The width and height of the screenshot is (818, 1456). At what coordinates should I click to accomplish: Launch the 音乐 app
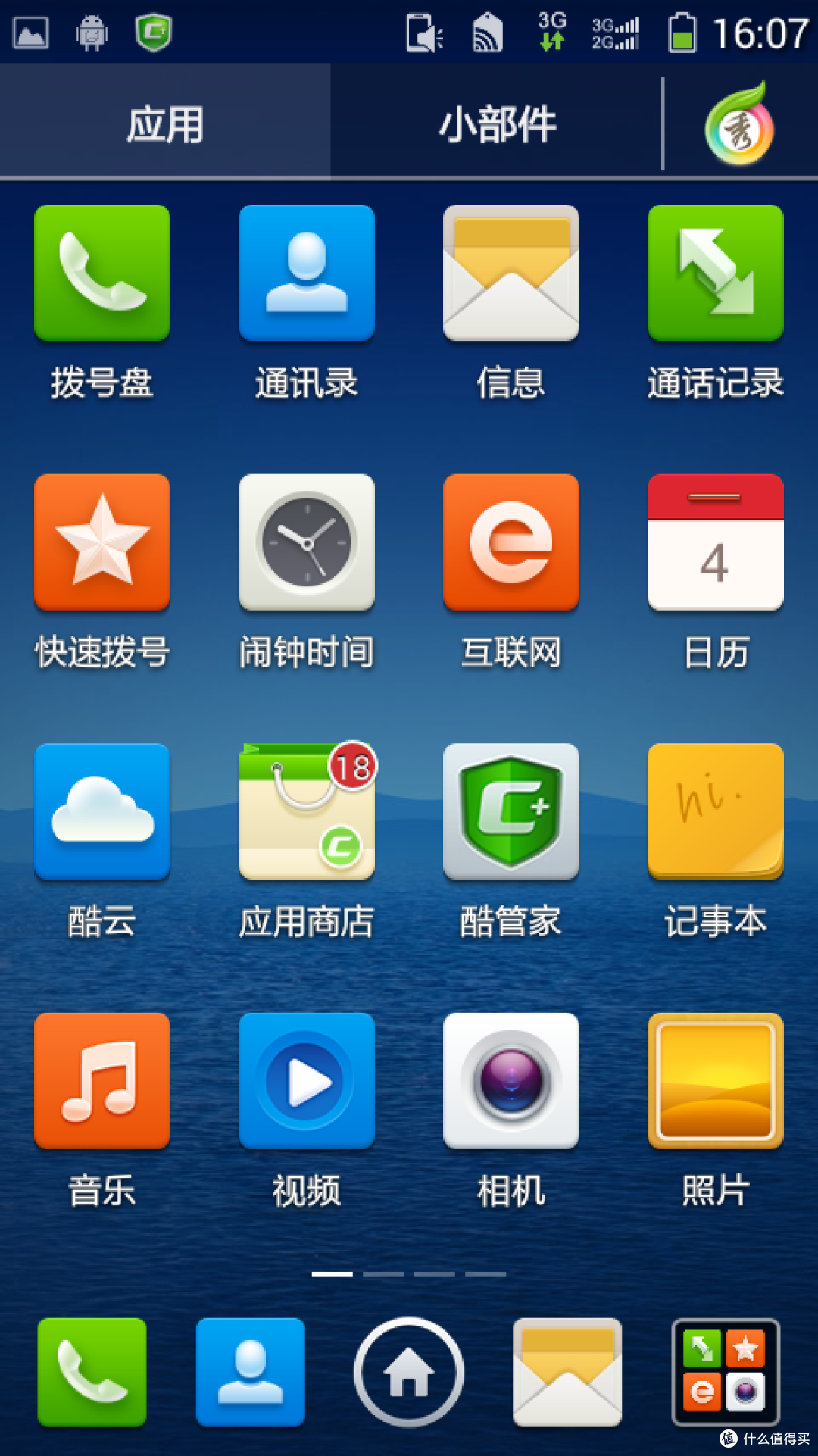click(102, 1081)
